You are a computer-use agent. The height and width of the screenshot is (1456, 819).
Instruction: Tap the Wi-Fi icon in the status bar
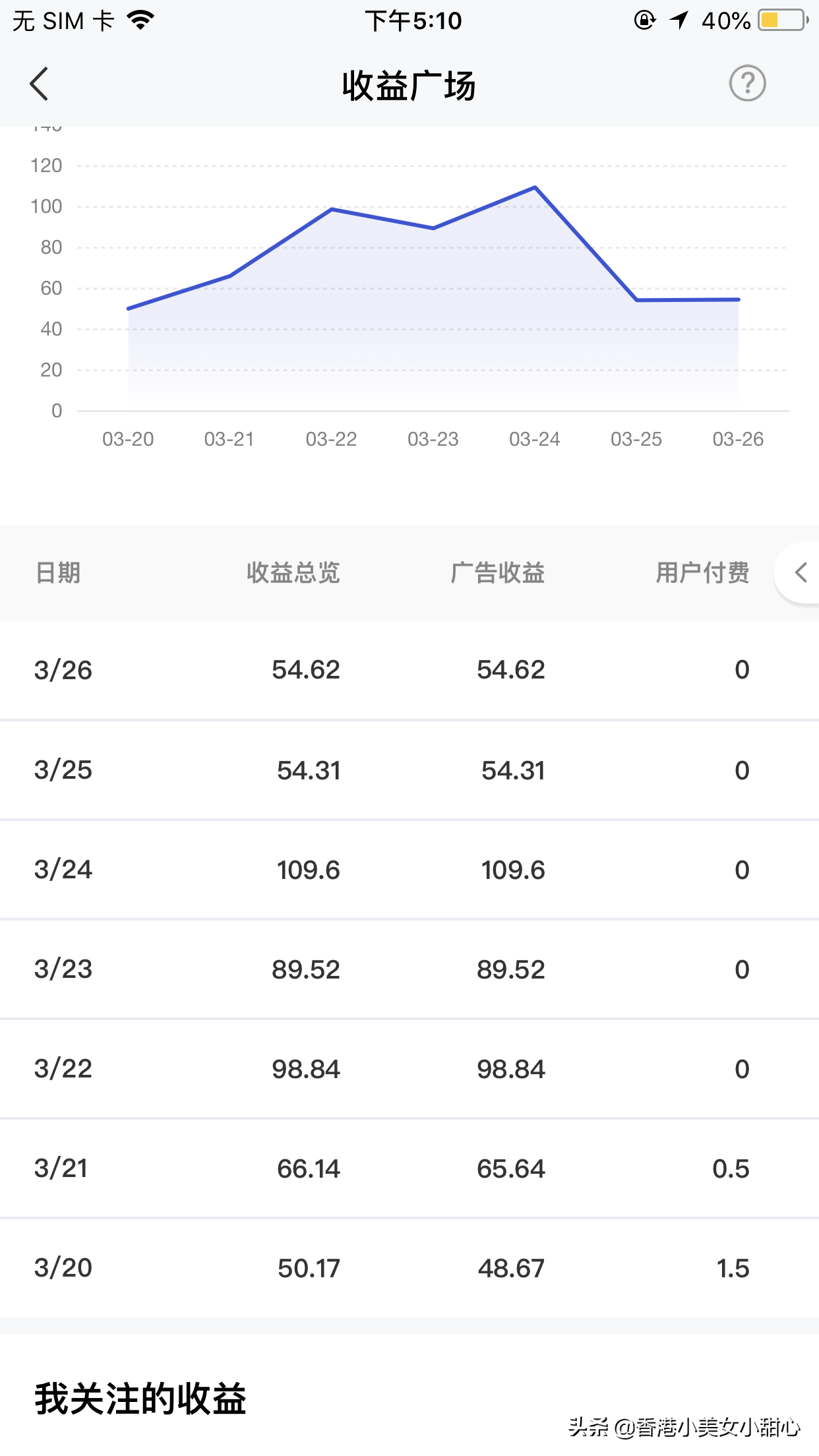tap(140, 20)
